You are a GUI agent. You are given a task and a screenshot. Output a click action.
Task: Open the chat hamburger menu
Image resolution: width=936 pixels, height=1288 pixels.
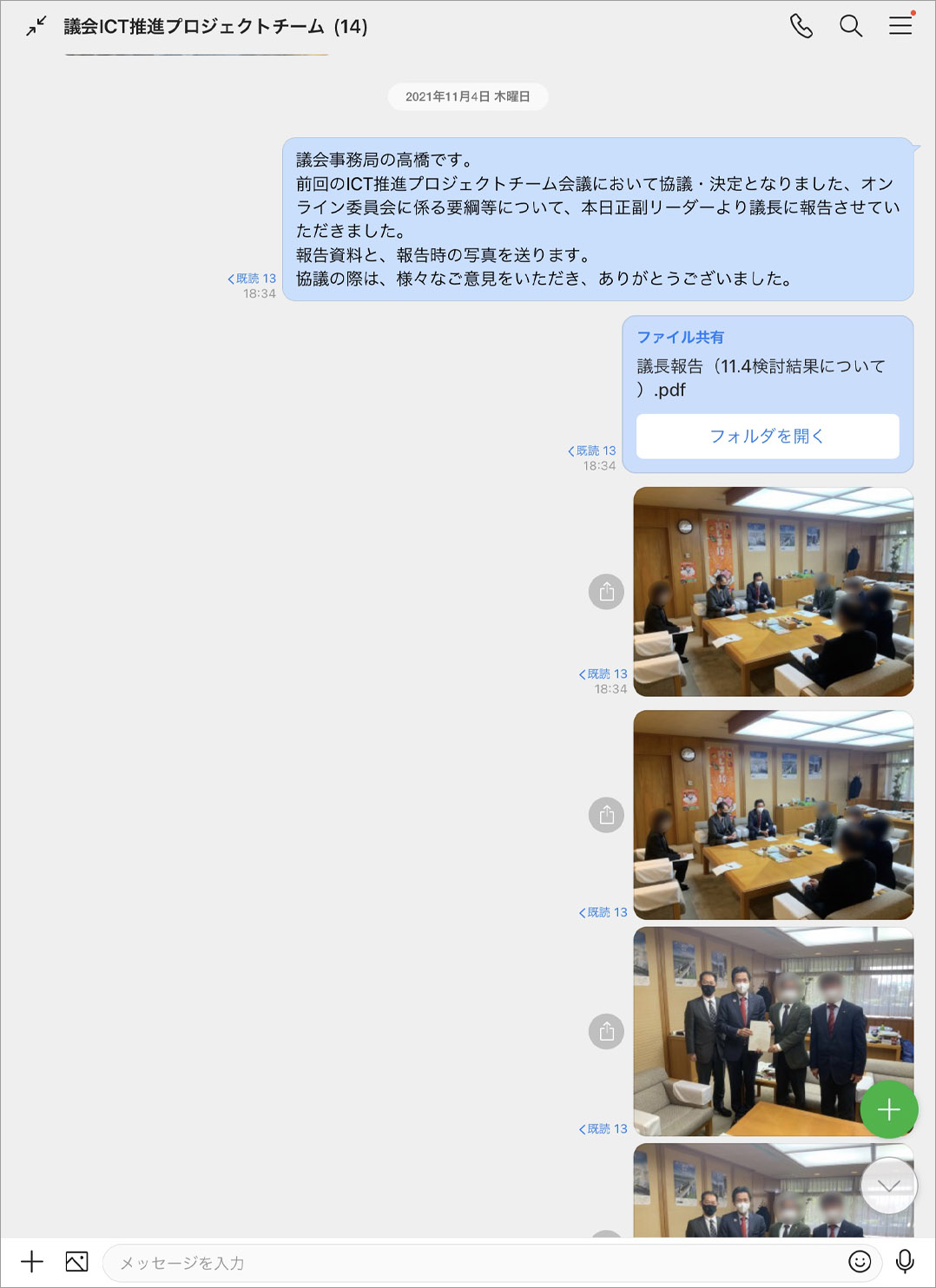pyautogui.click(x=900, y=25)
